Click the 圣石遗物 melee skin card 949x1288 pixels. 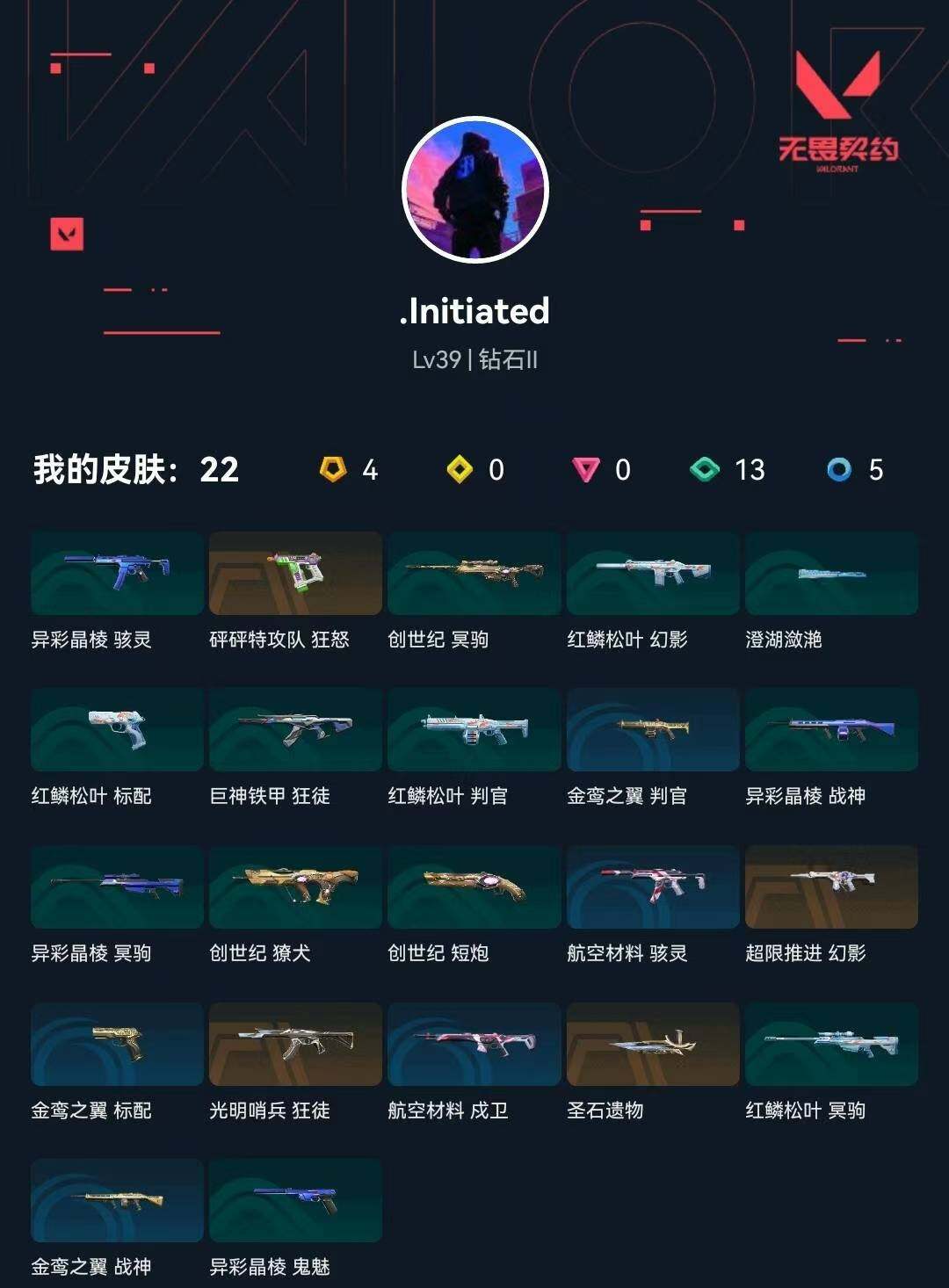[652, 1046]
